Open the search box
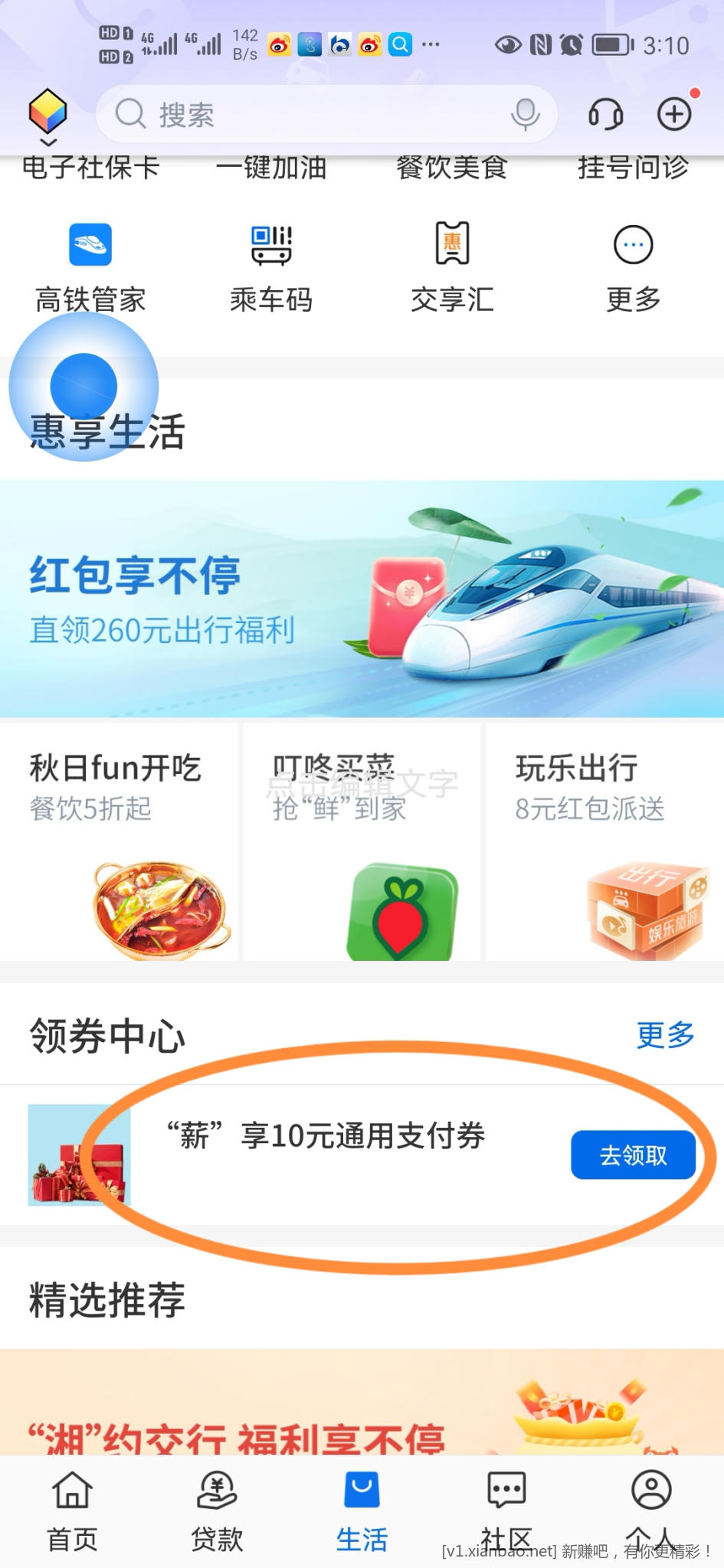The width and height of the screenshot is (724, 1568). tap(306, 115)
